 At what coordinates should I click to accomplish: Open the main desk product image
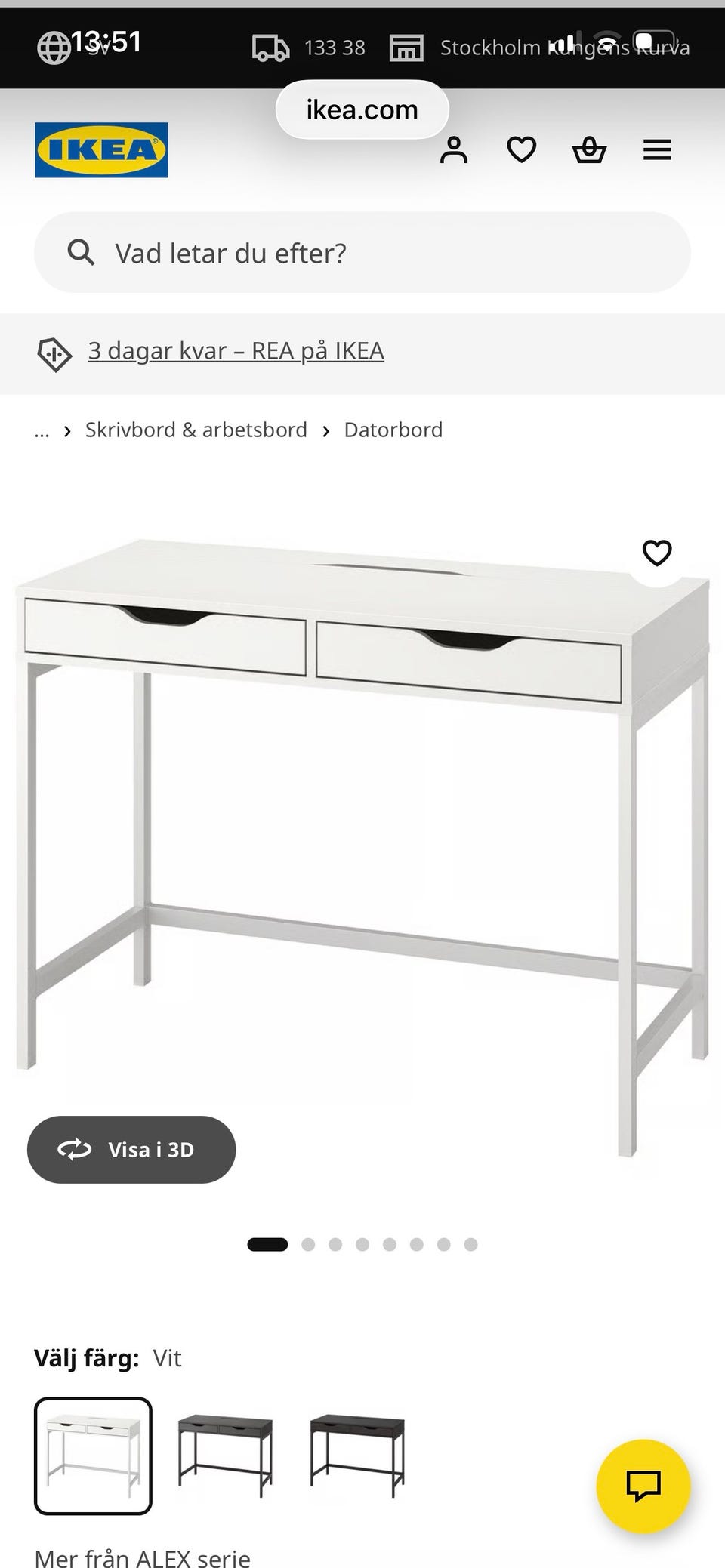tap(362, 846)
